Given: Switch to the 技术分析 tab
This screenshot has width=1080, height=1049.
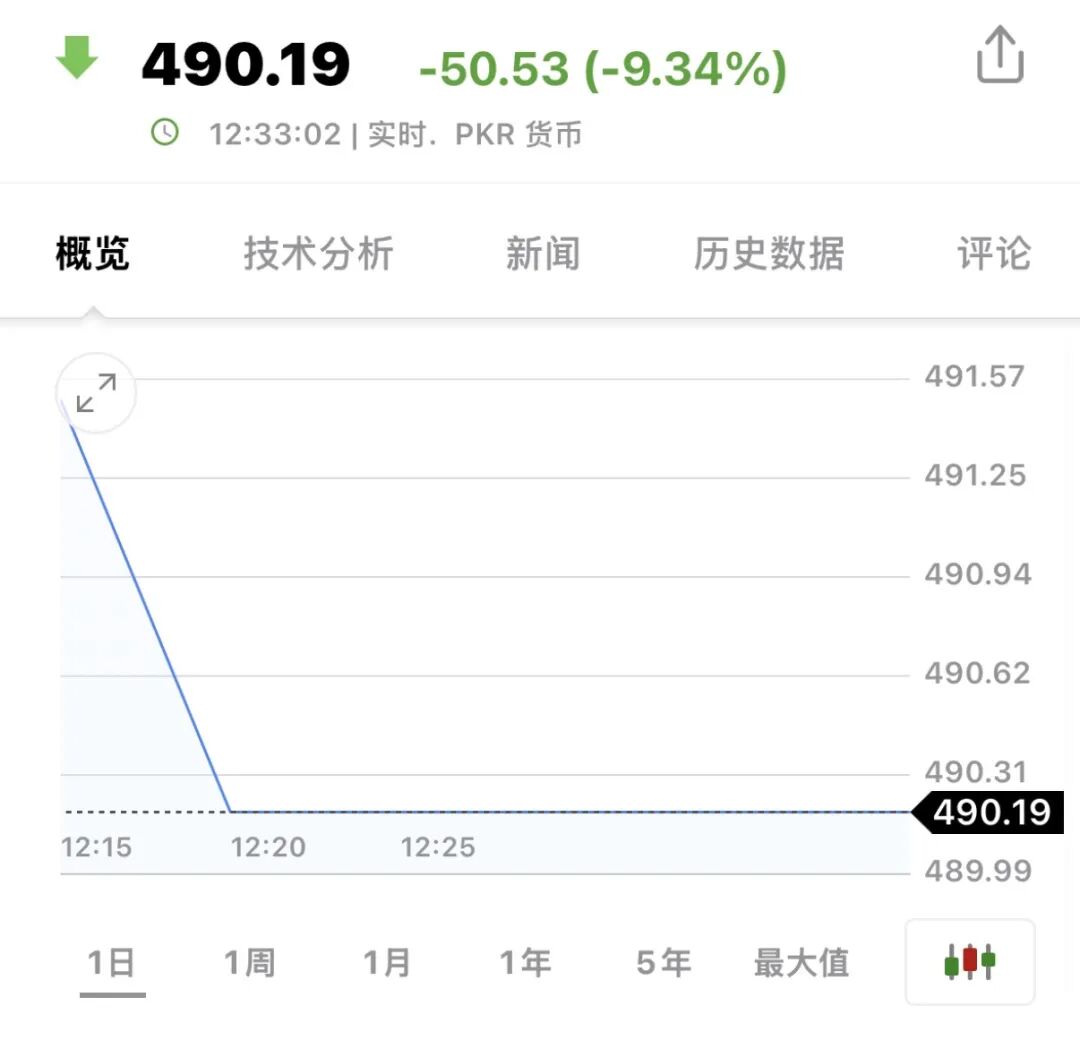Looking at the screenshot, I should pyautogui.click(x=318, y=254).
